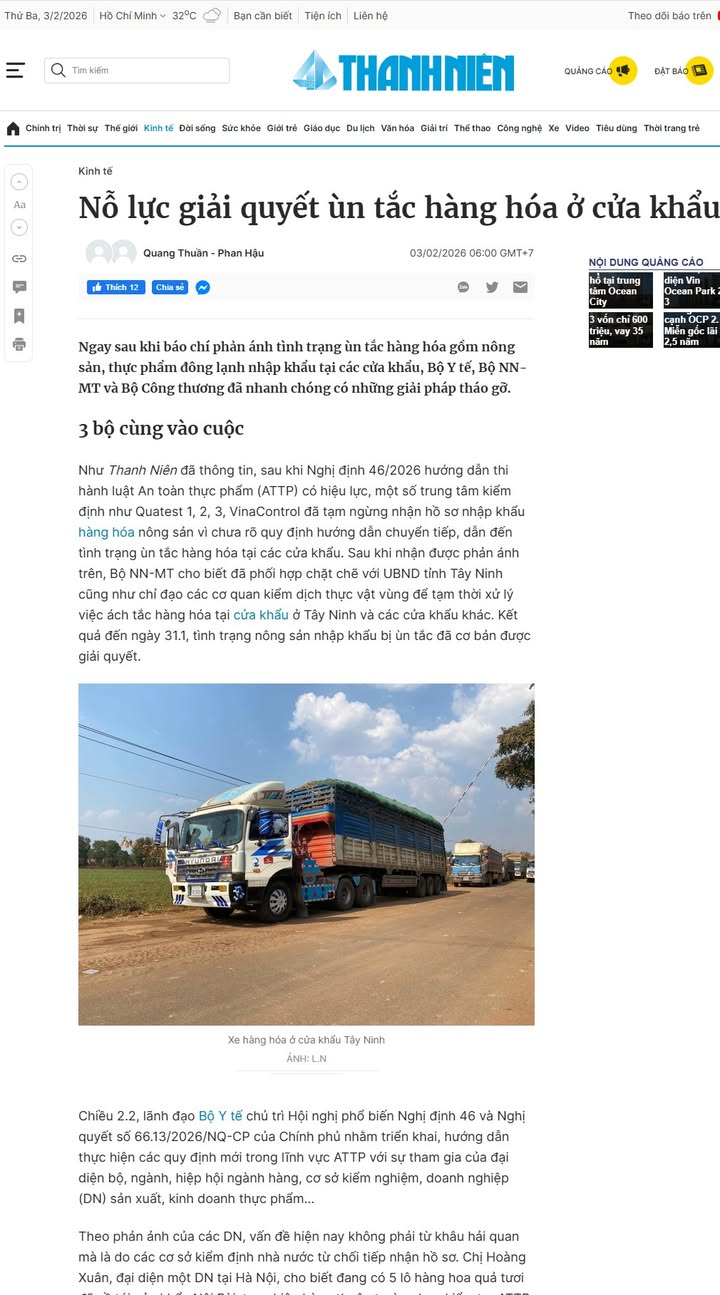Email this article via envelope icon
The width and height of the screenshot is (720, 1295).
coord(520,287)
